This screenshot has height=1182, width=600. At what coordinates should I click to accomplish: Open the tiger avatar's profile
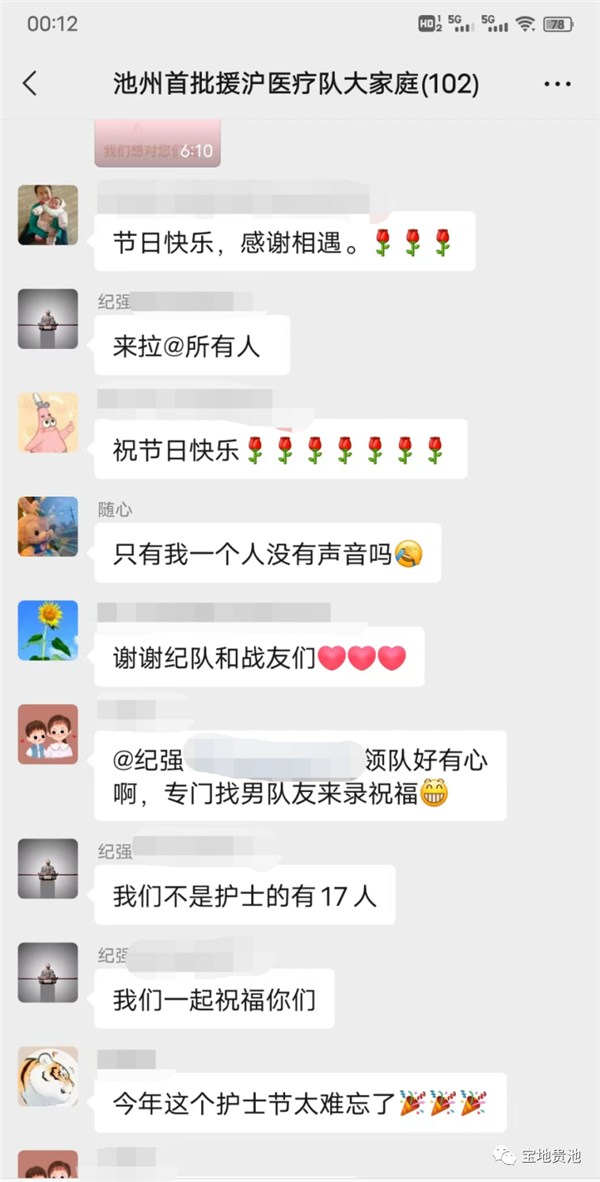(x=48, y=1077)
